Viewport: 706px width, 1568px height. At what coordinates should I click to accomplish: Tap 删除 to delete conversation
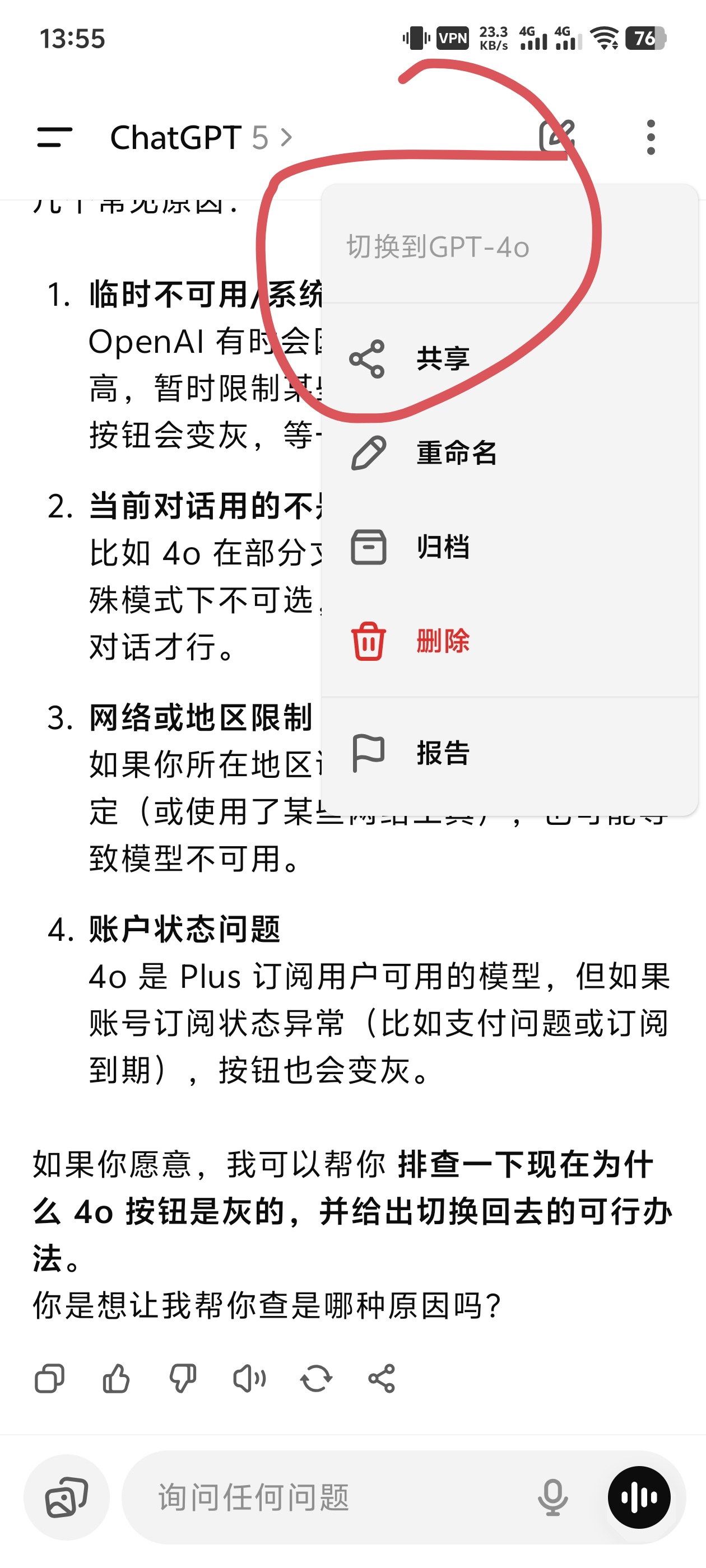[442, 641]
